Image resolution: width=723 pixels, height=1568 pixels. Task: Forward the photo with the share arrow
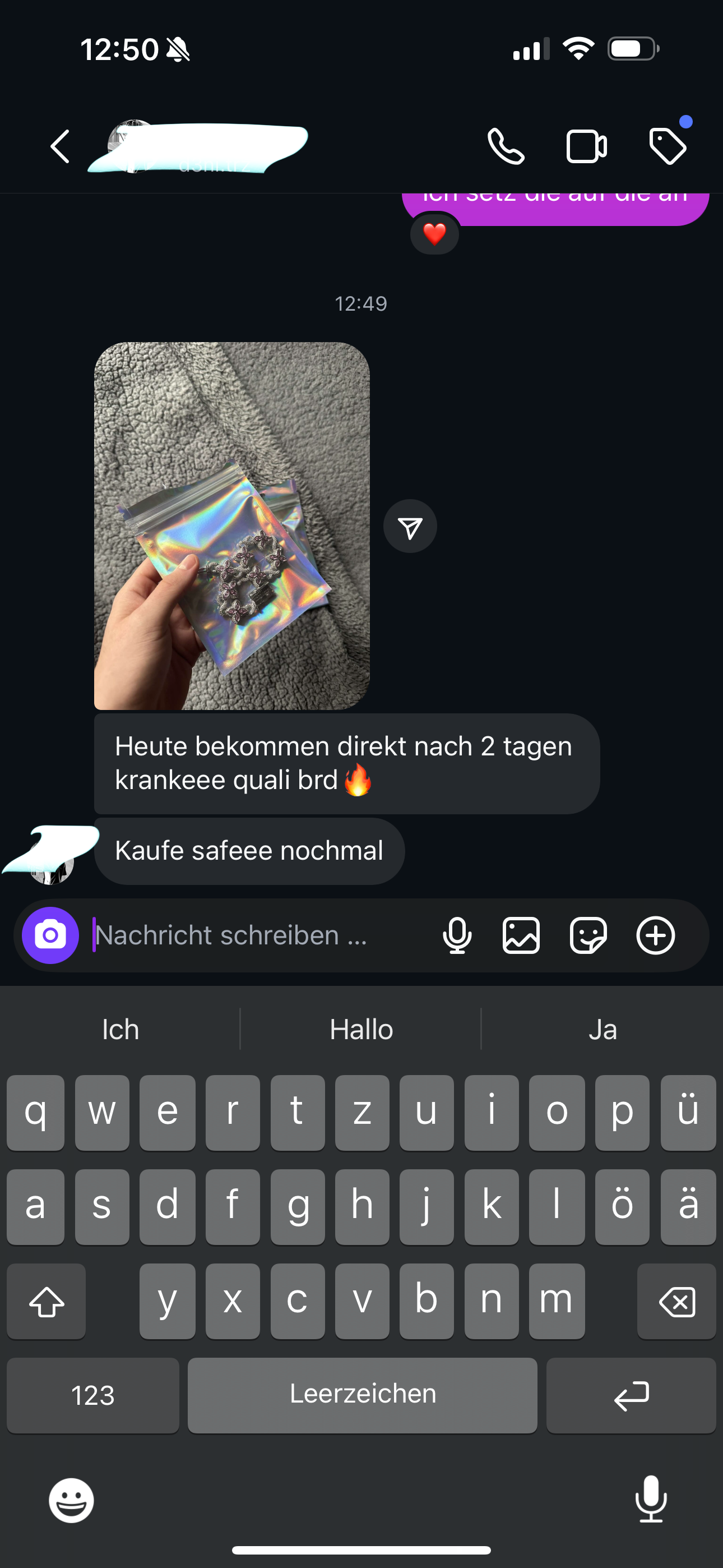coord(410,527)
